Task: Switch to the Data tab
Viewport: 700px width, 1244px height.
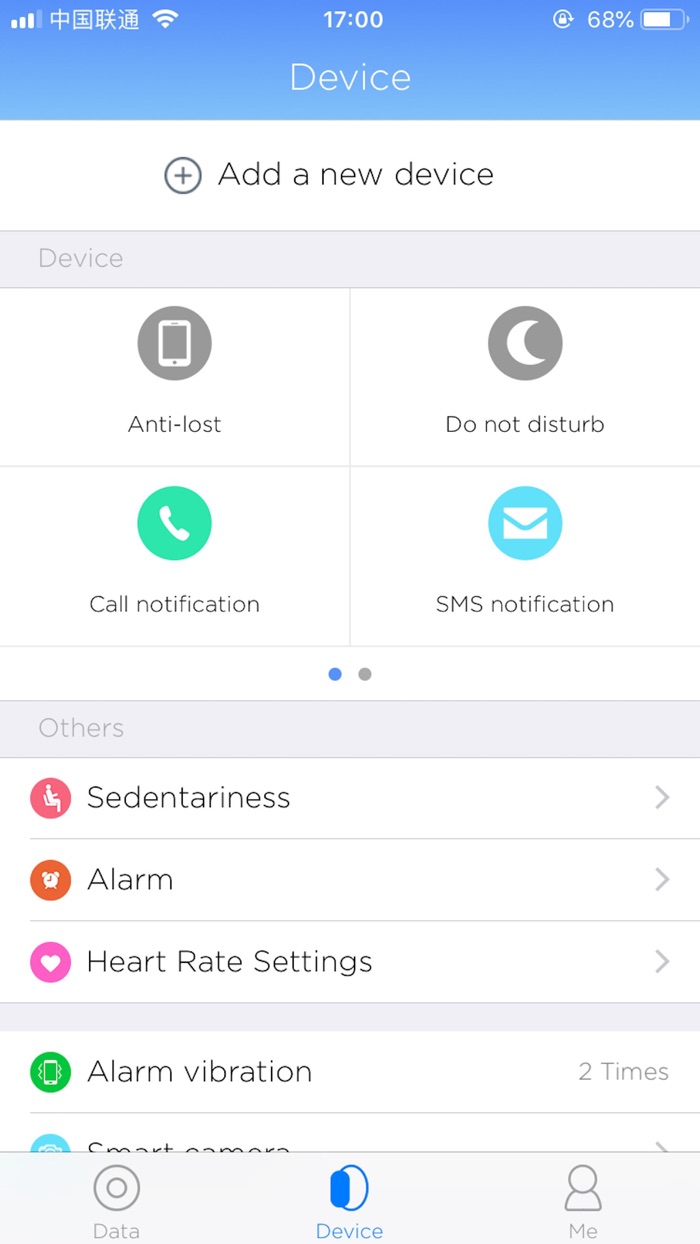Action: coord(116,1201)
